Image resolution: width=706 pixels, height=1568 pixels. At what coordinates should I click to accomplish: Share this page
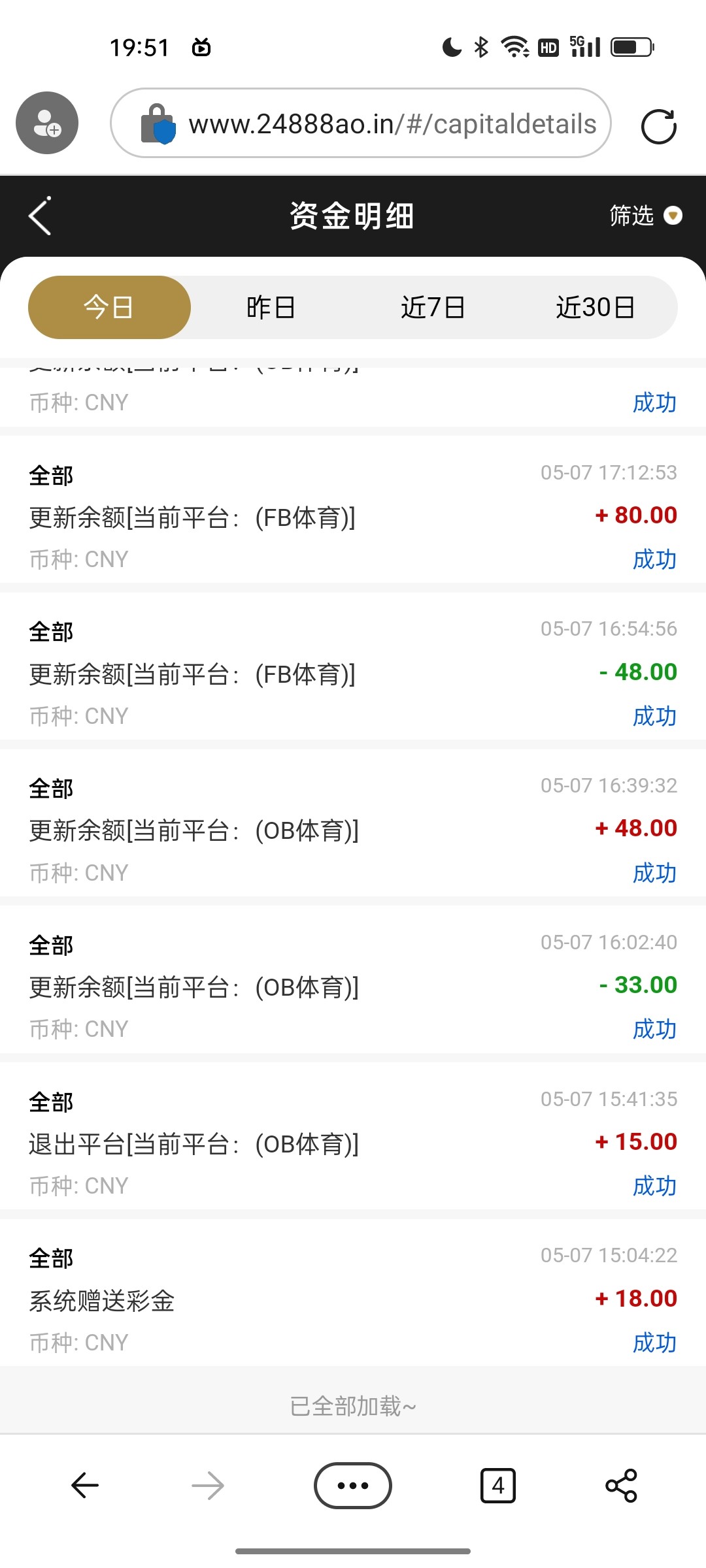coord(621,1486)
